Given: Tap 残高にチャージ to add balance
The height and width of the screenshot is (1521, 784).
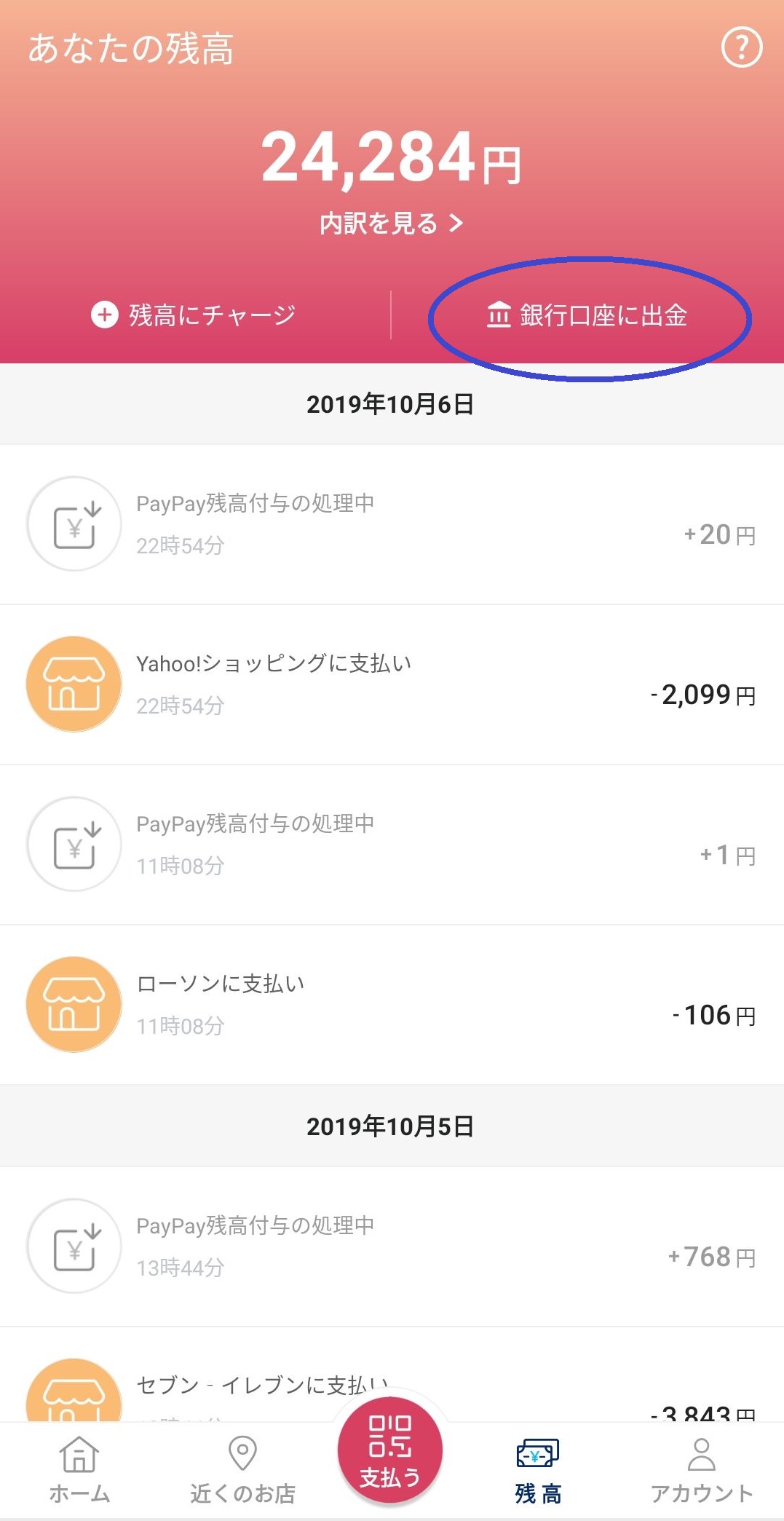Looking at the screenshot, I should 194,315.
